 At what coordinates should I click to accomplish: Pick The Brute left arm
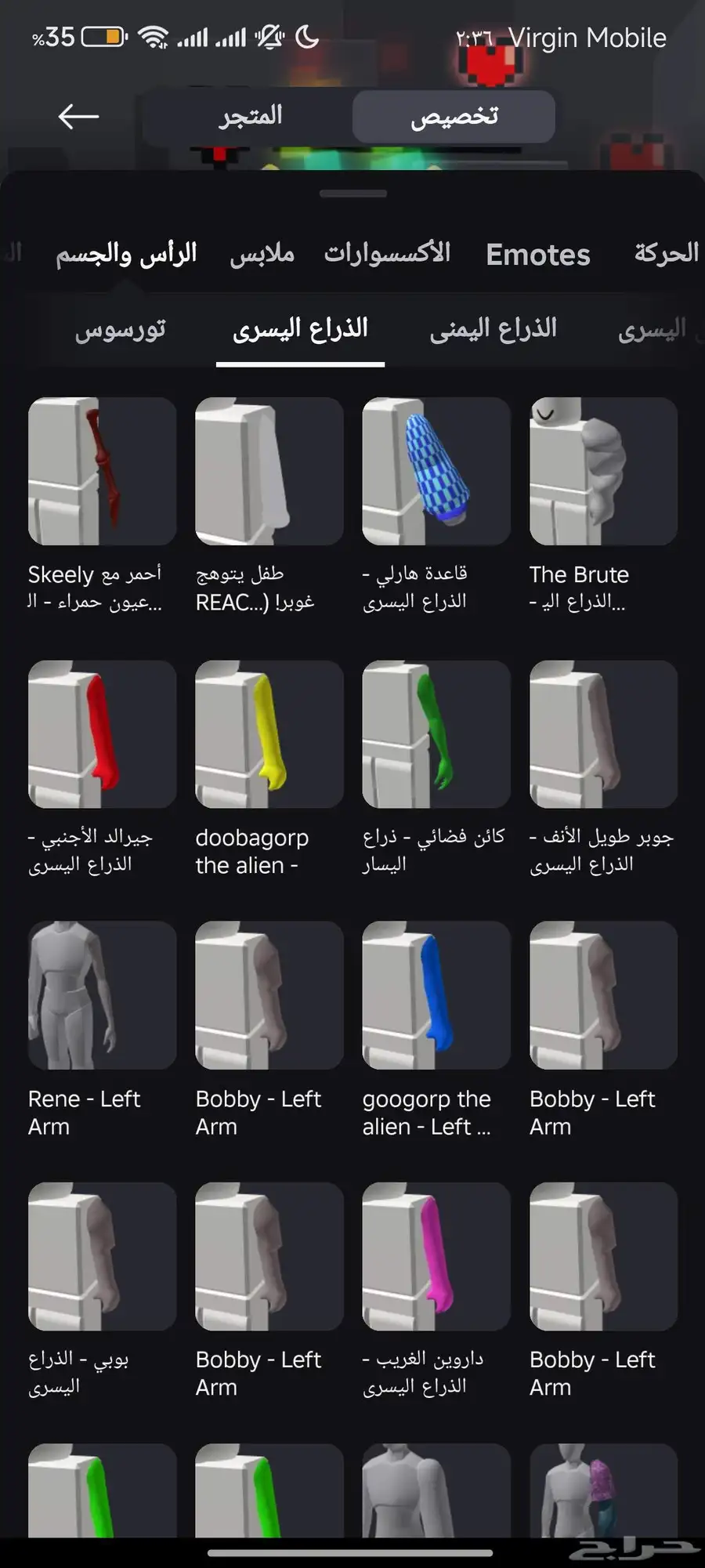tap(603, 471)
